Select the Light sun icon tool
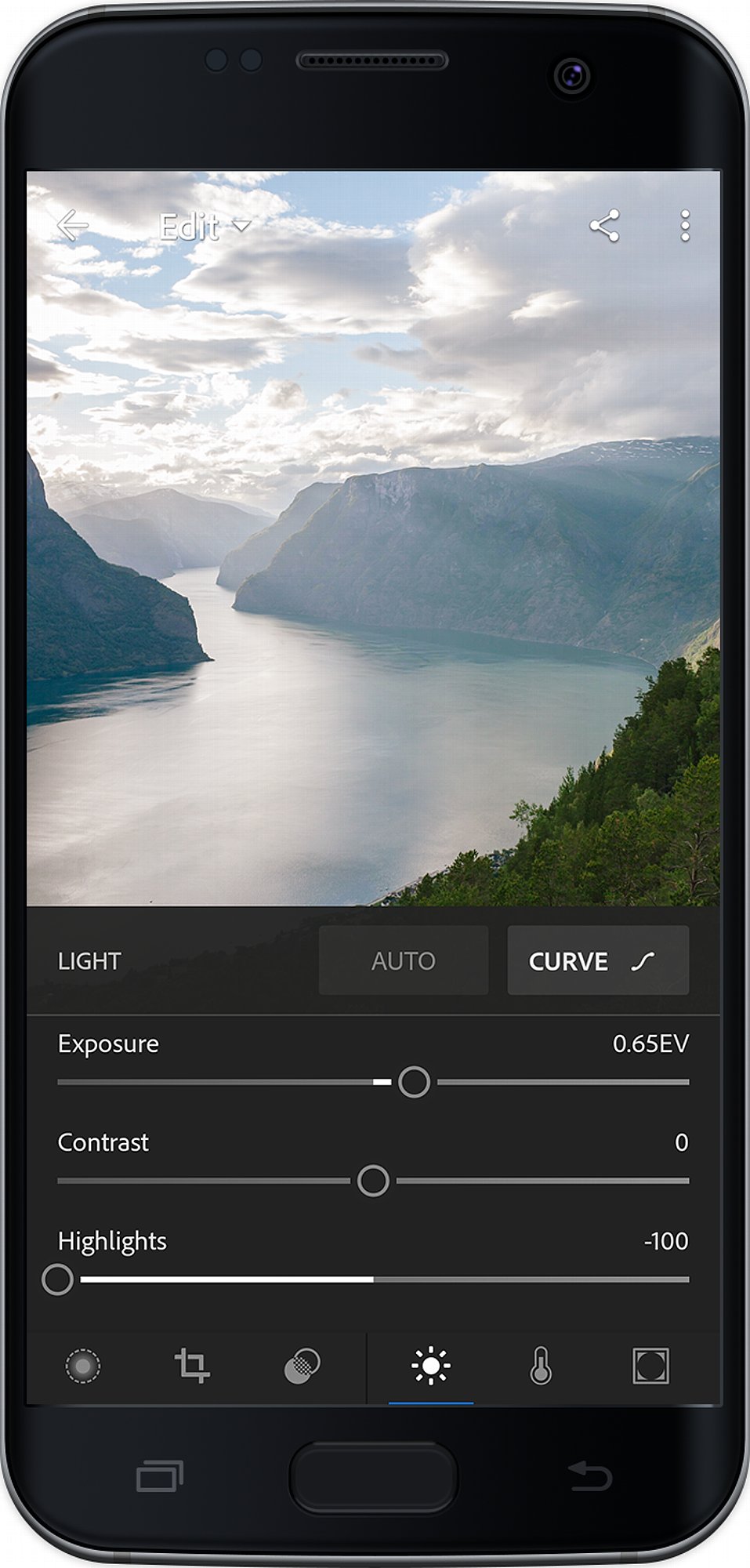 click(431, 1366)
